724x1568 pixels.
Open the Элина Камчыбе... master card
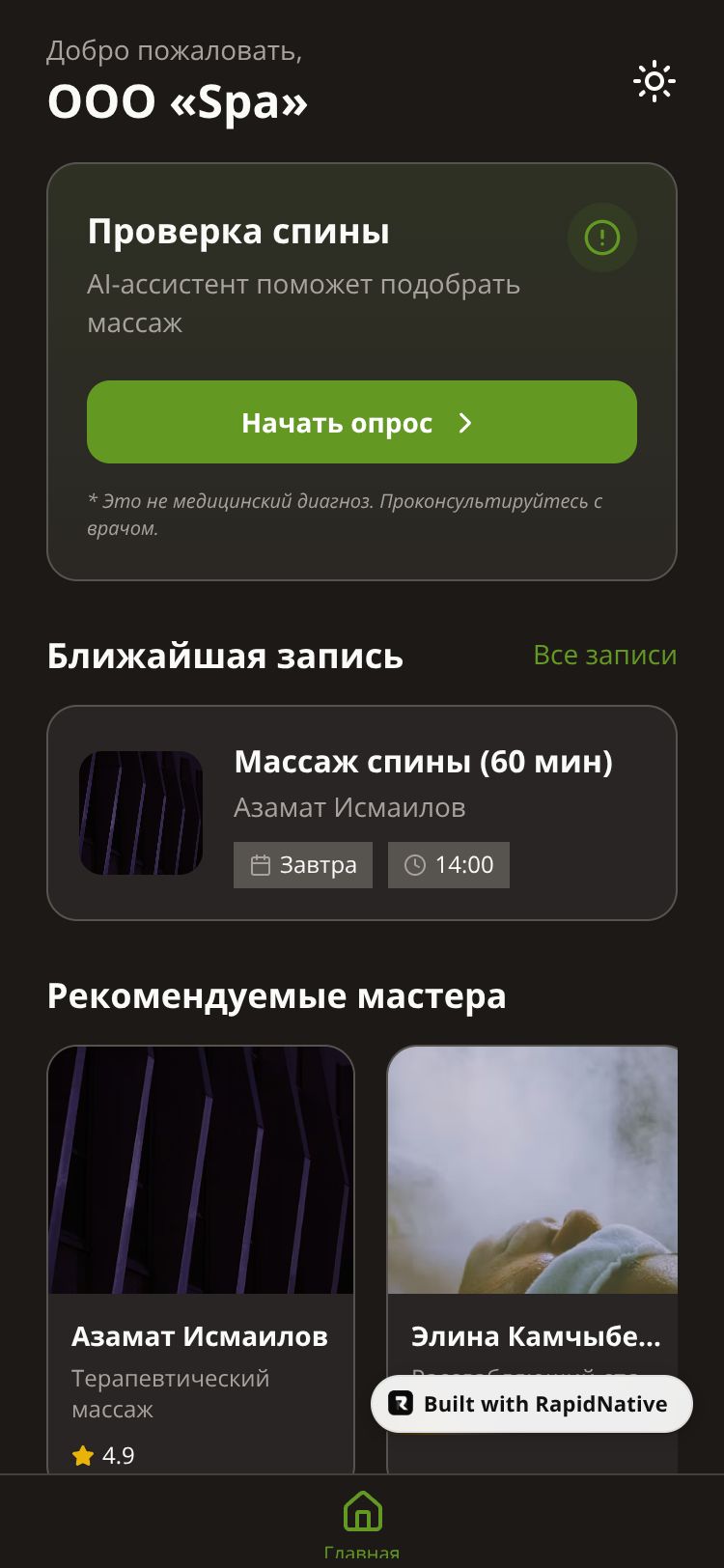click(x=533, y=1207)
